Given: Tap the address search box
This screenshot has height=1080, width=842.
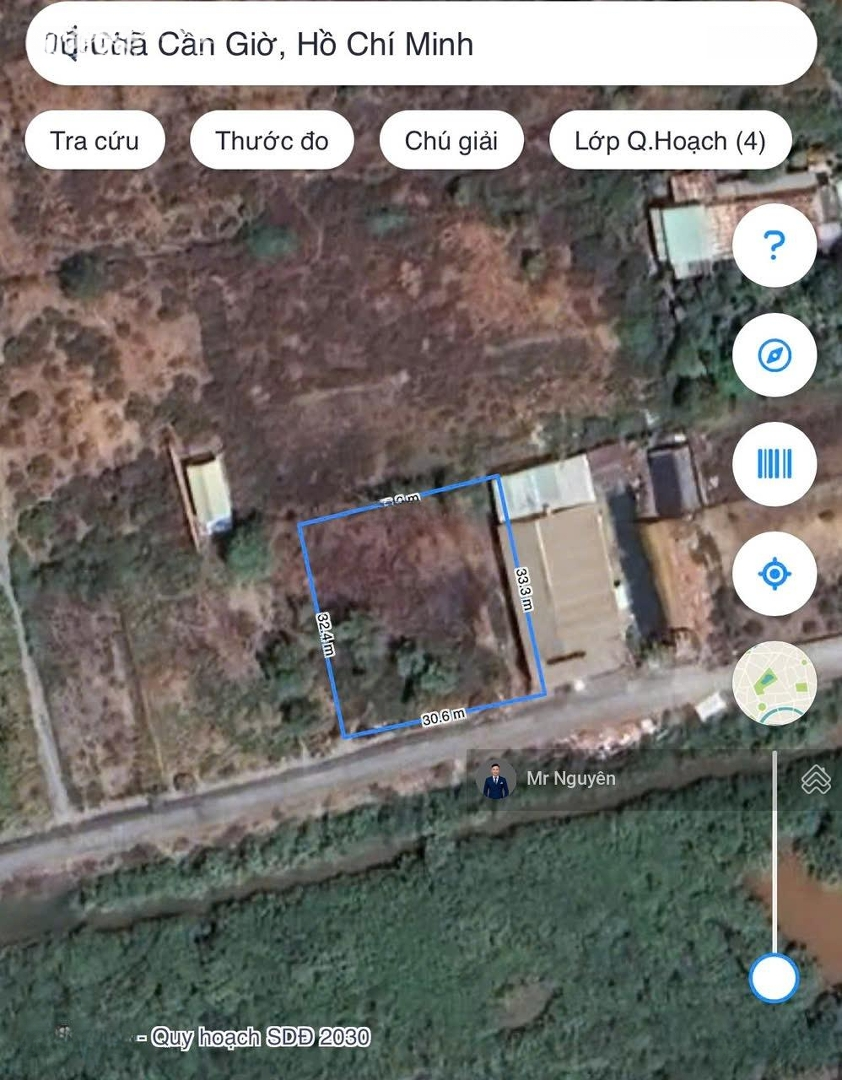Looking at the screenshot, I should click(x=420, y=44).
